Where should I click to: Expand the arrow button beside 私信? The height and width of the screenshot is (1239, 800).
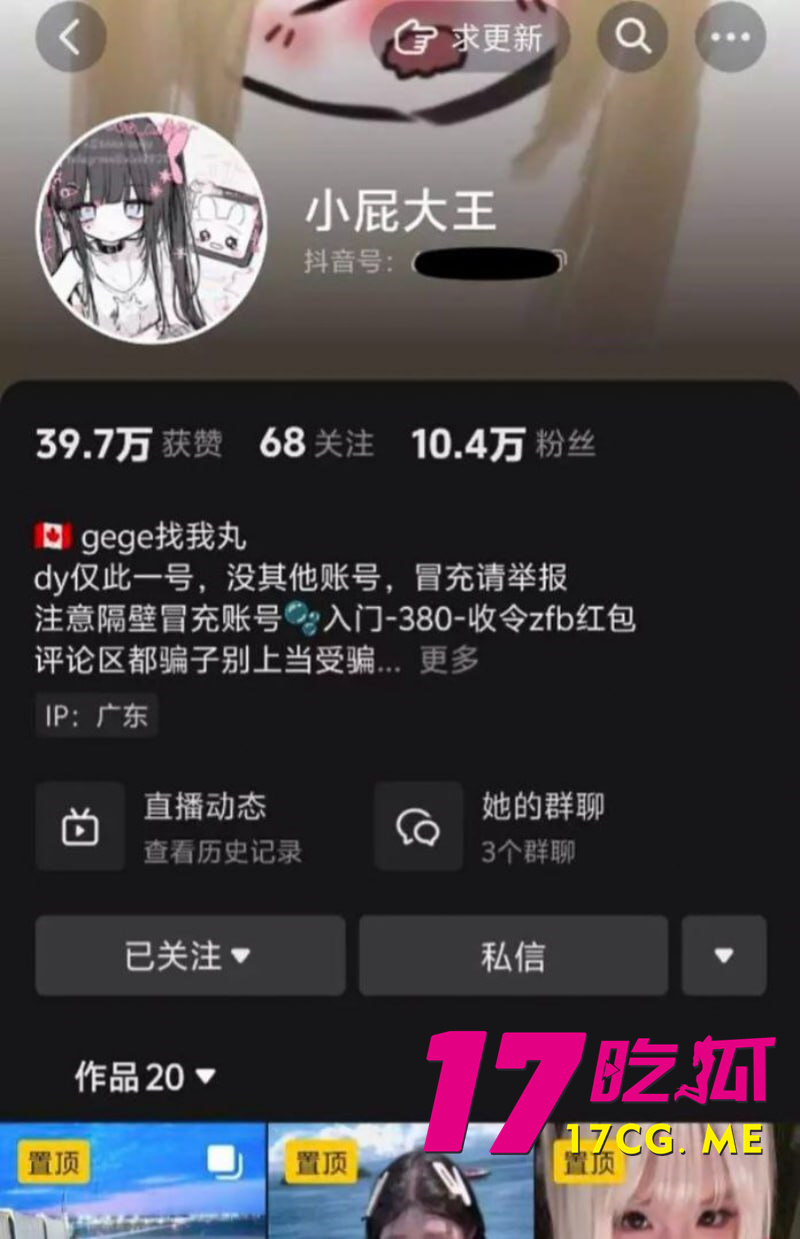pyautogui.click(x=724, y=955)
